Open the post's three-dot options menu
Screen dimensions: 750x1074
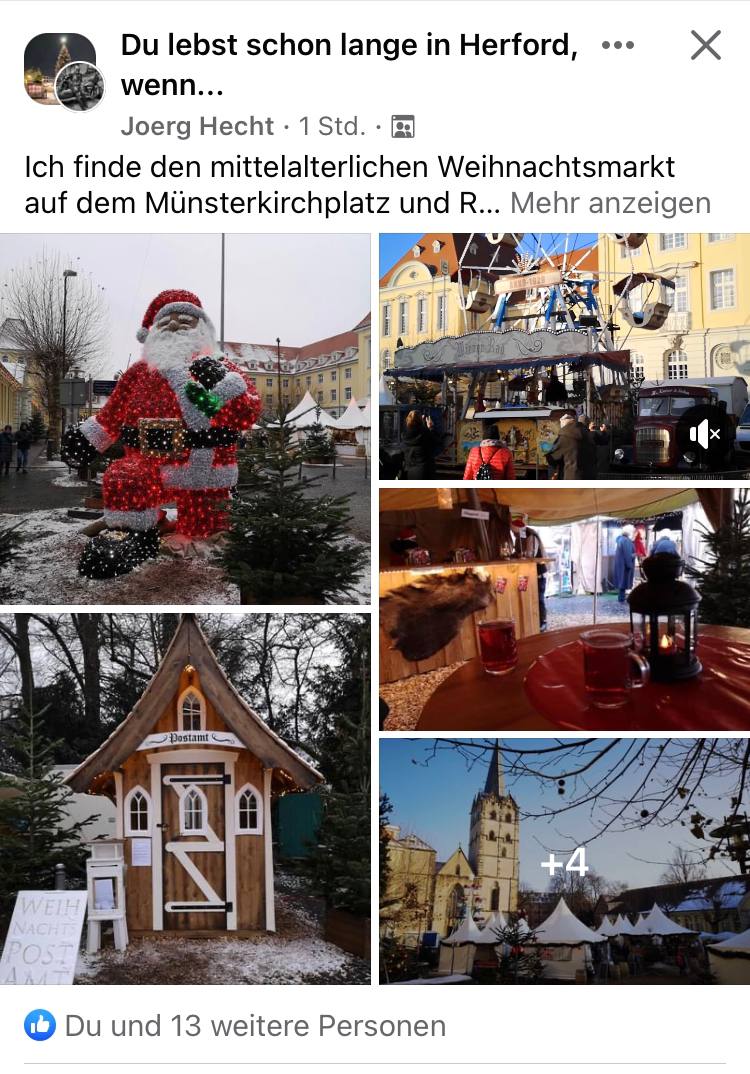[617, 46]
